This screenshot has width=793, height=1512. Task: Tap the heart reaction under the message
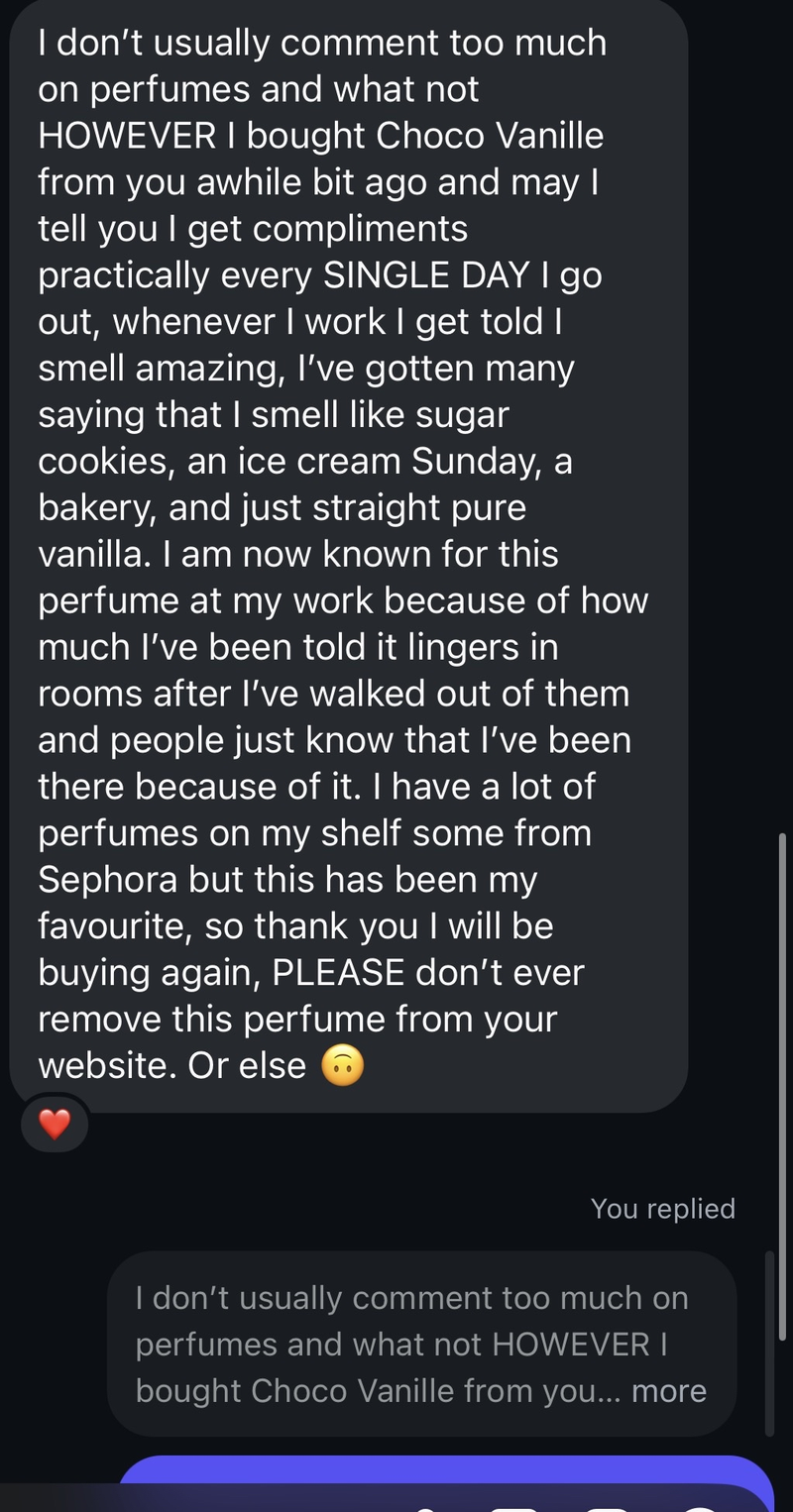coord(55,1124)
